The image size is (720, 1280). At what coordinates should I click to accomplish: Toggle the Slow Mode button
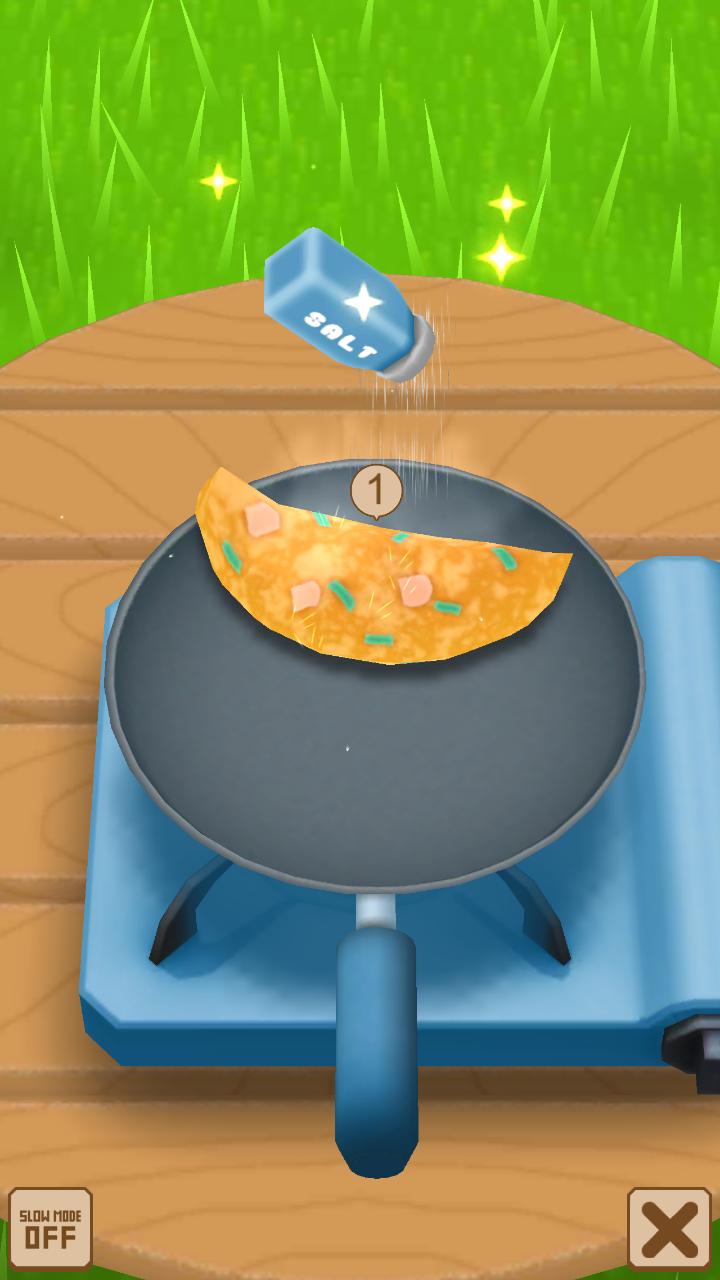tap(50, 1229)
